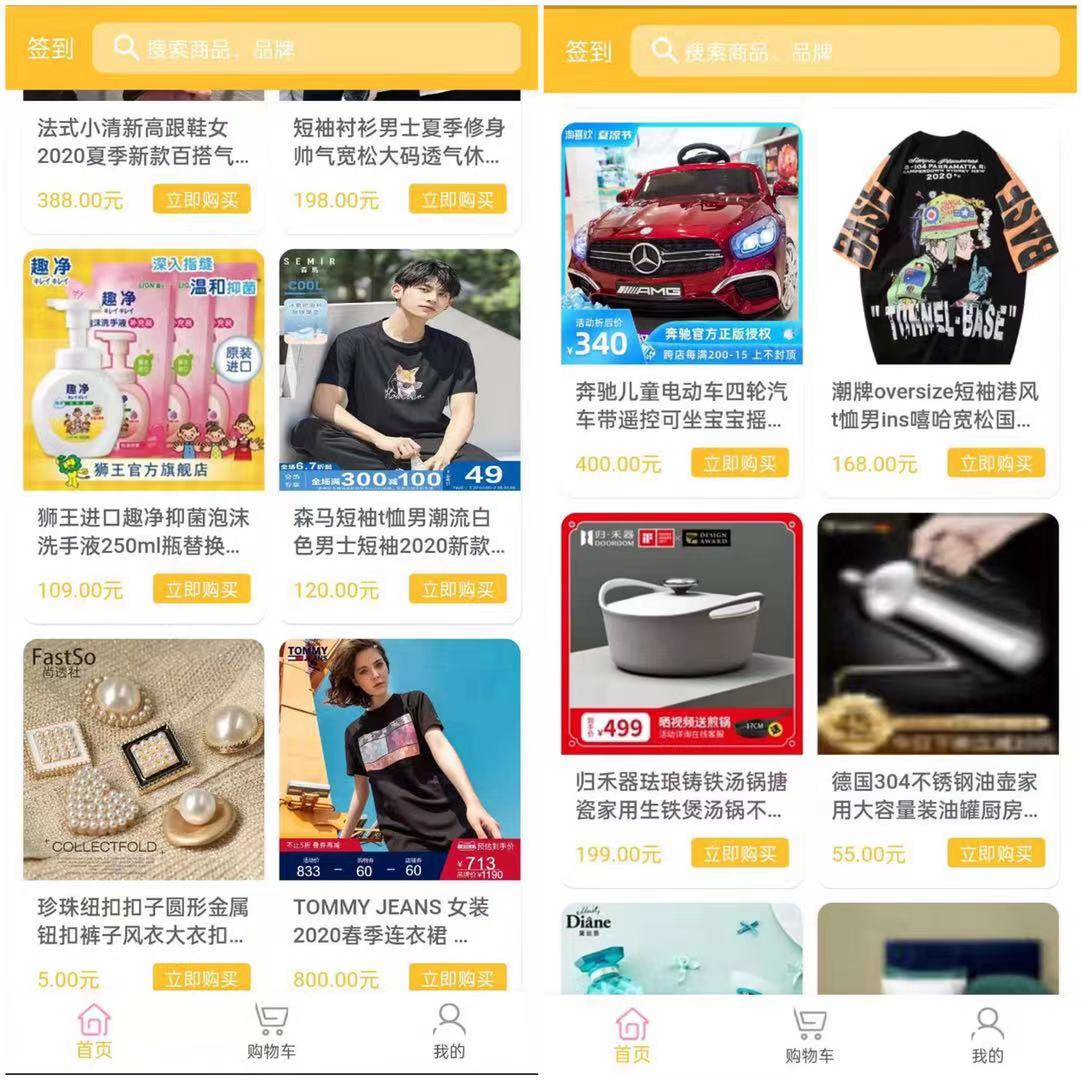Open the 珍珠纽扣 product card
The height and width of the screenshot is (1080, 1082).
click(x=143, y=760)
